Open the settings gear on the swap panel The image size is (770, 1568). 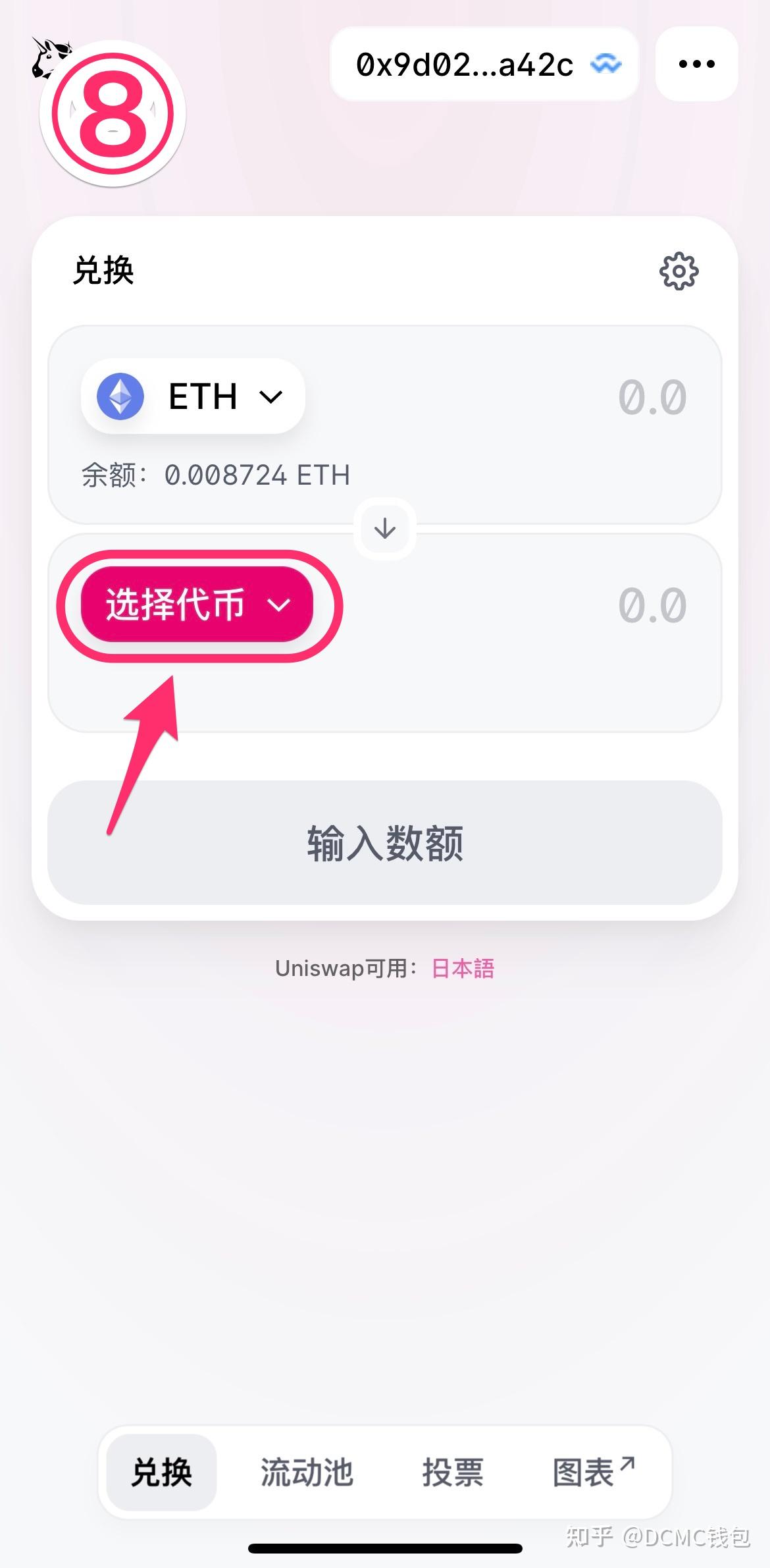[679, 271]
